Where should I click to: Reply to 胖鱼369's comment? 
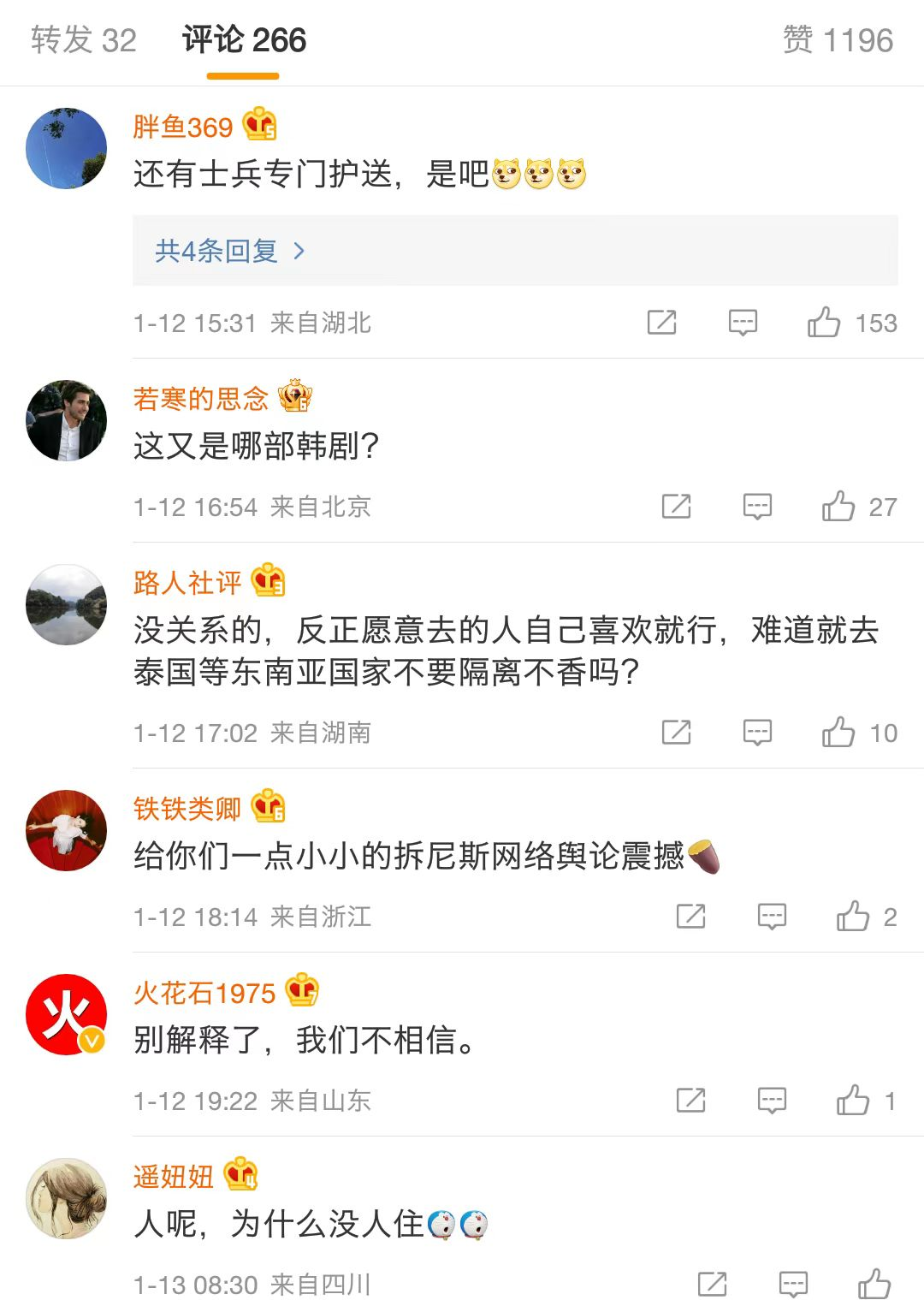(x=743, y=323)
